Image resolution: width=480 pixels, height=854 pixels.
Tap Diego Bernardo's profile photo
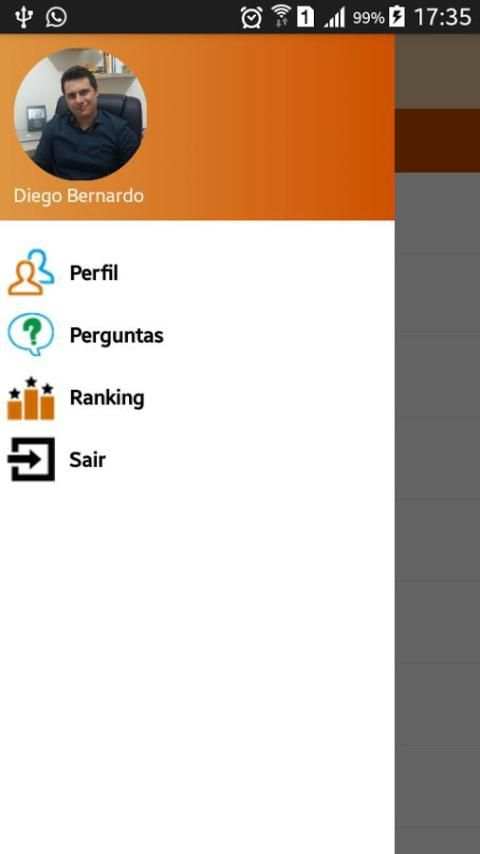80,114
